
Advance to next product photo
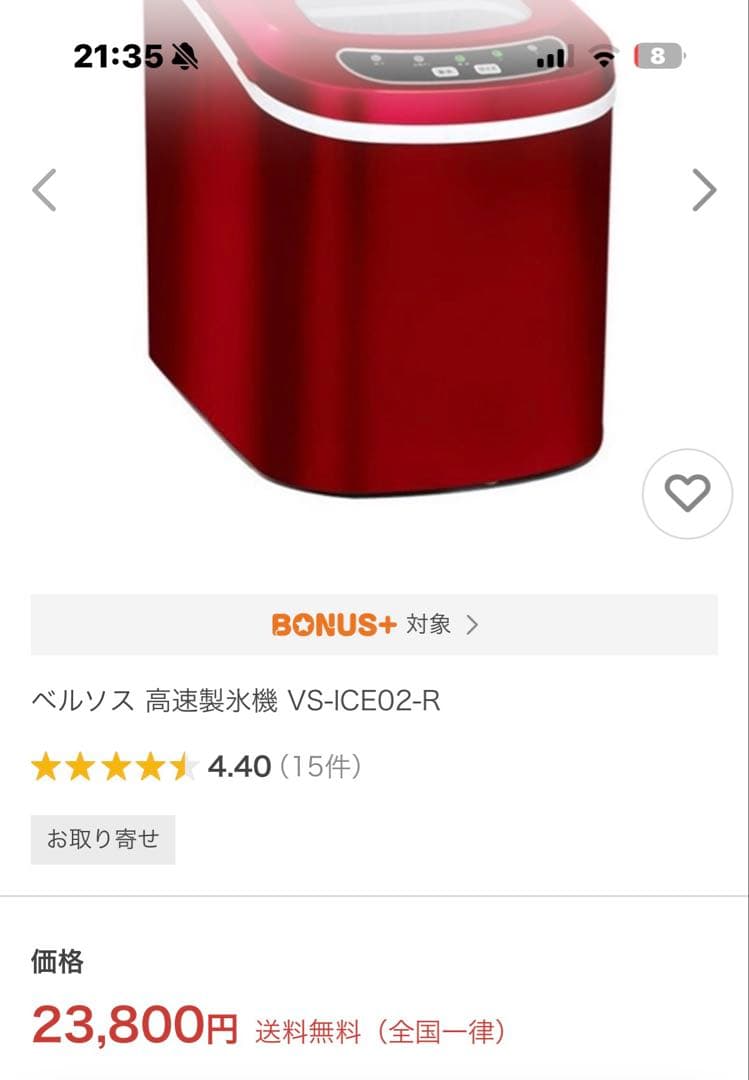pos(705,189)
